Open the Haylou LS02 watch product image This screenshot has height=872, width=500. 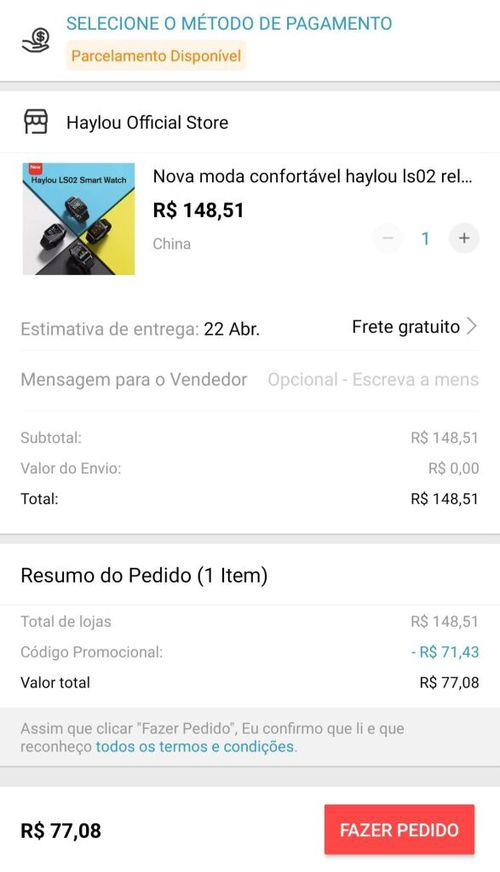point(78,218)
